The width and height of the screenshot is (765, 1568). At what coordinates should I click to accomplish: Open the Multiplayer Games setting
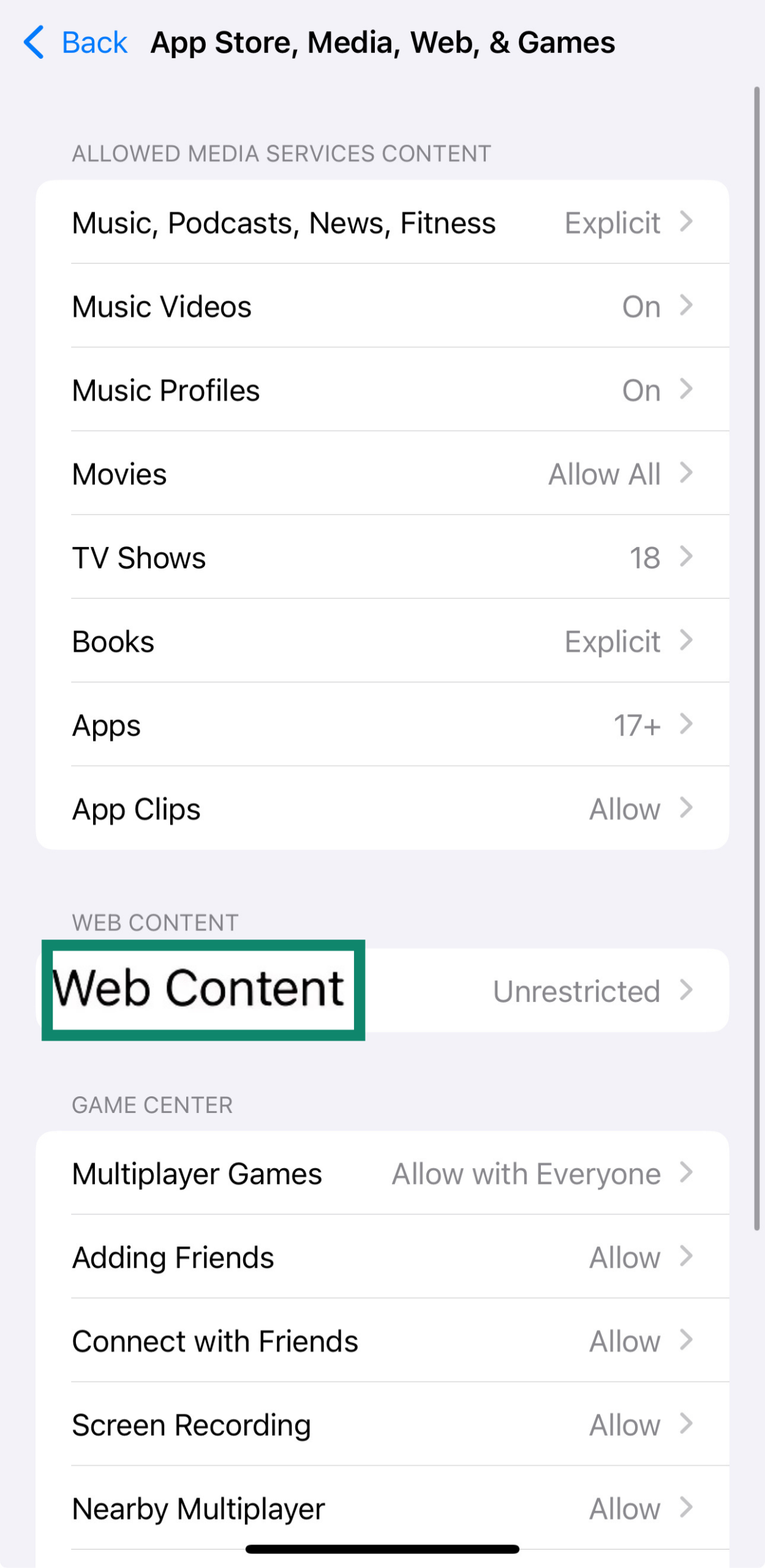[x=382, y=1174]
